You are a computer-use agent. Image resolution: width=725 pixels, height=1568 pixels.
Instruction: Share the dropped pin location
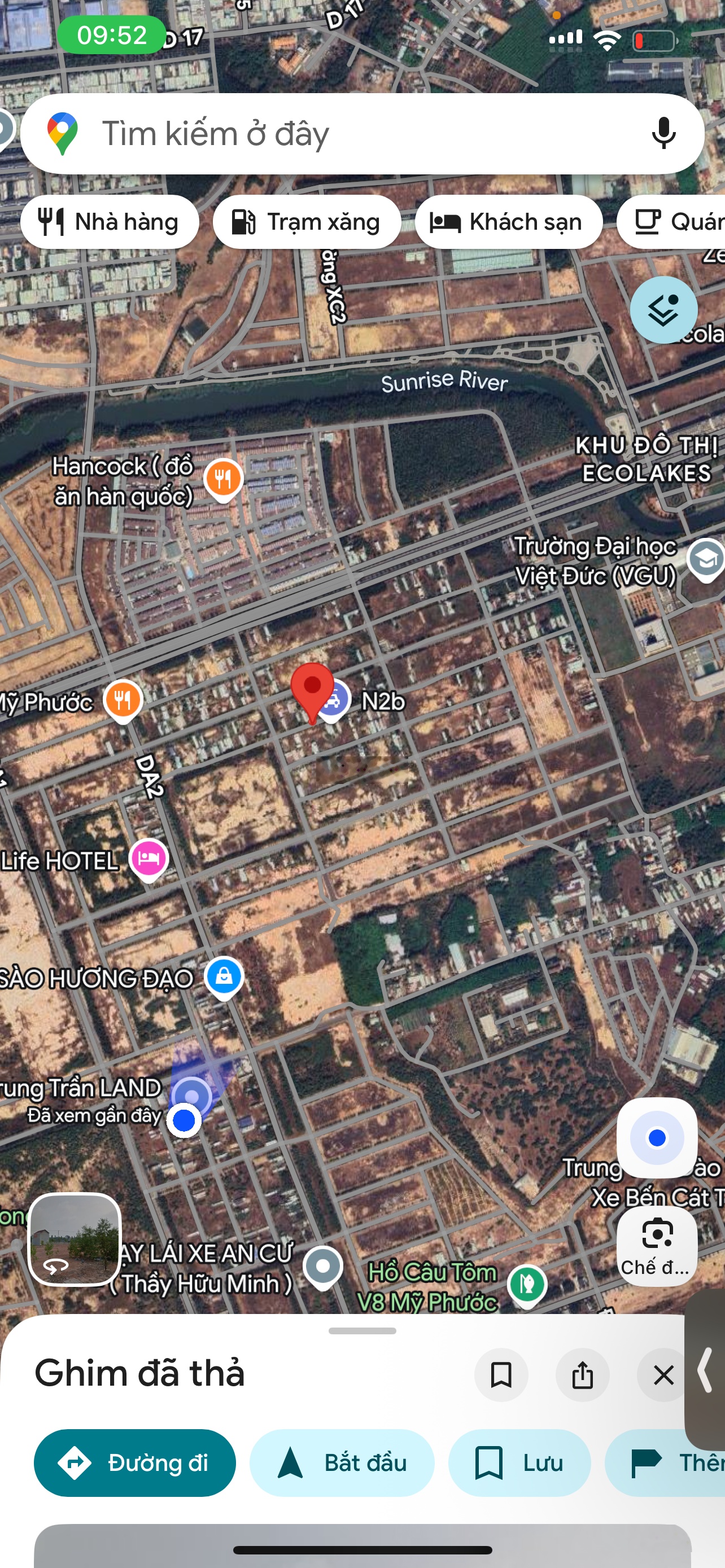582,1374
